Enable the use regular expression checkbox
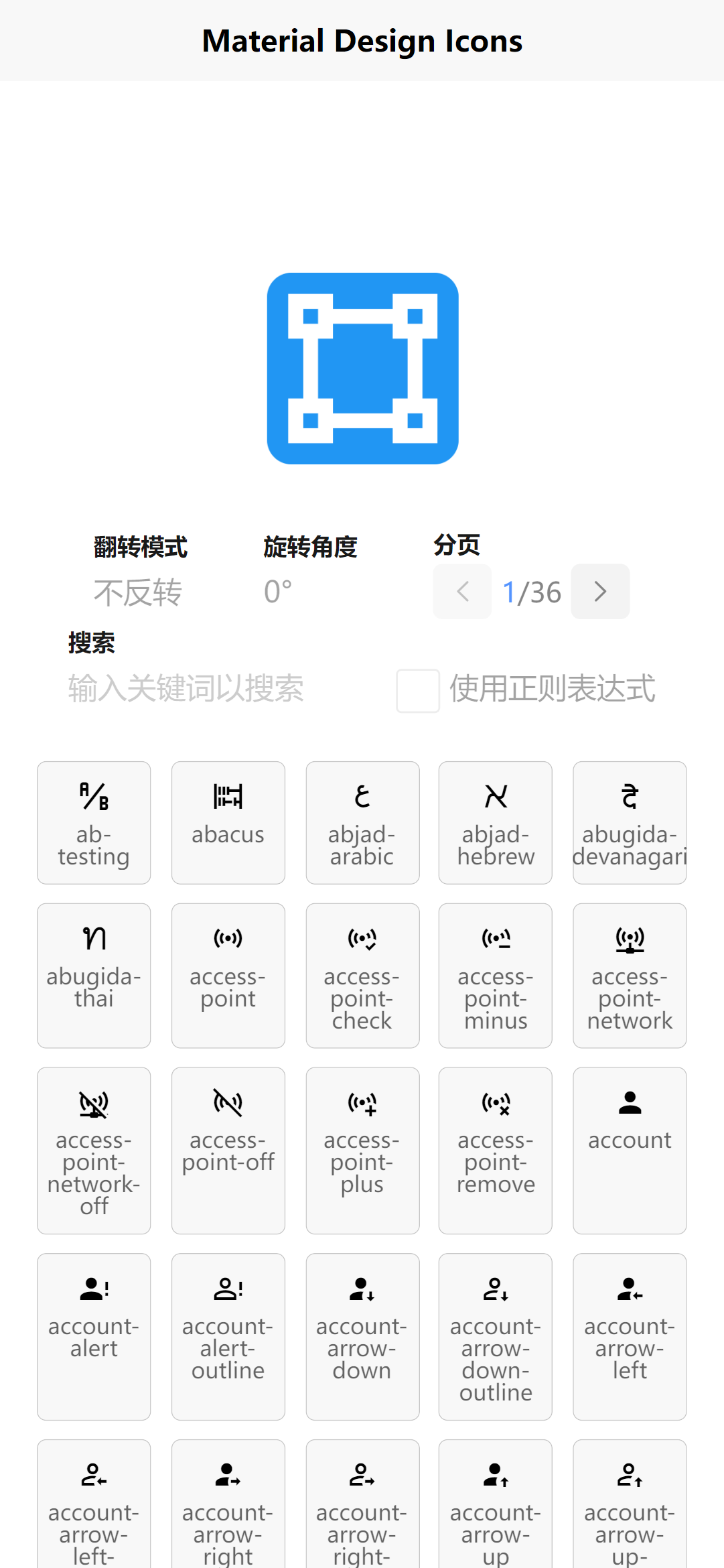This screenshot has width=724, height=1568. tap(418, 691)
